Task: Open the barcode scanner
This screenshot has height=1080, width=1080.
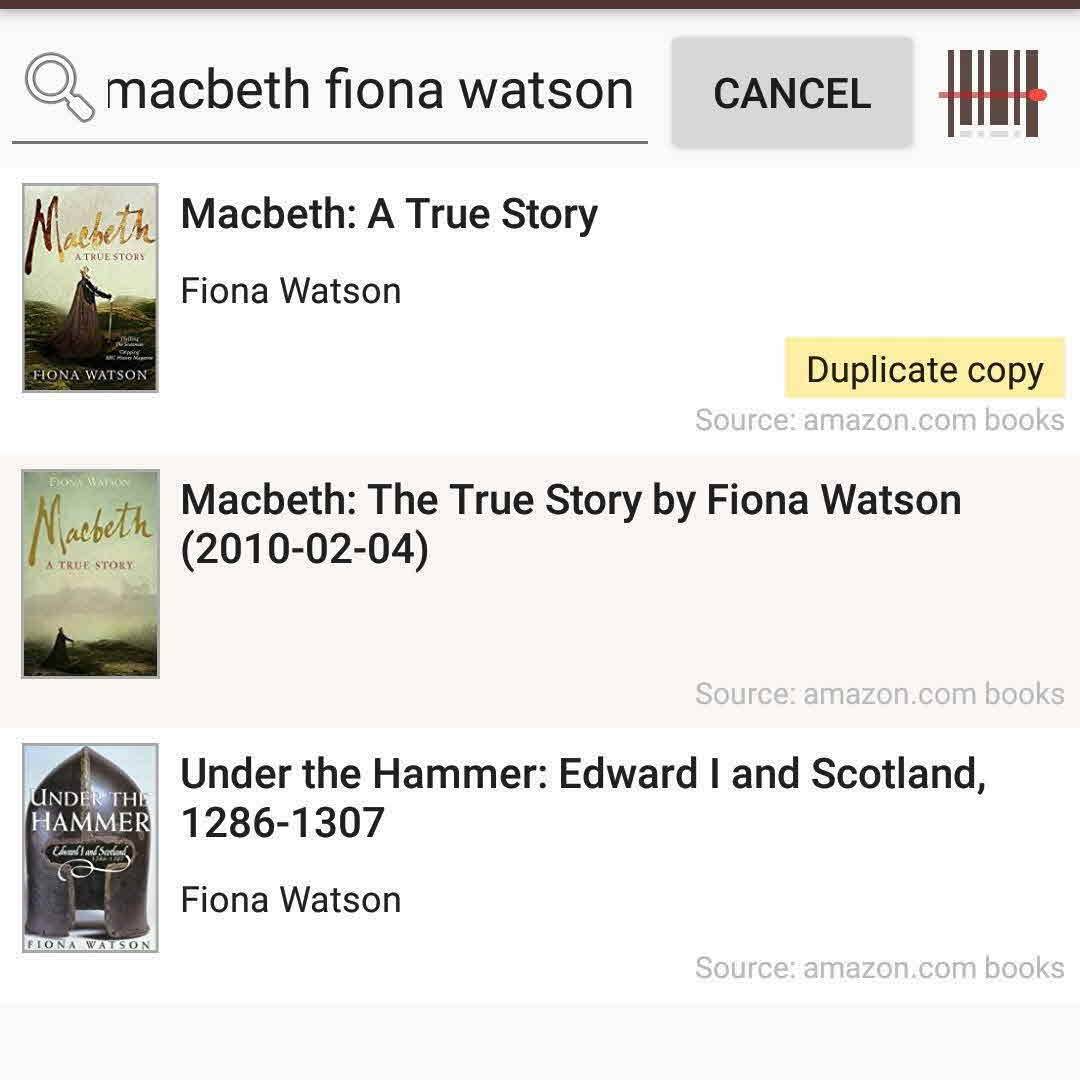Action: coord(992,94)
